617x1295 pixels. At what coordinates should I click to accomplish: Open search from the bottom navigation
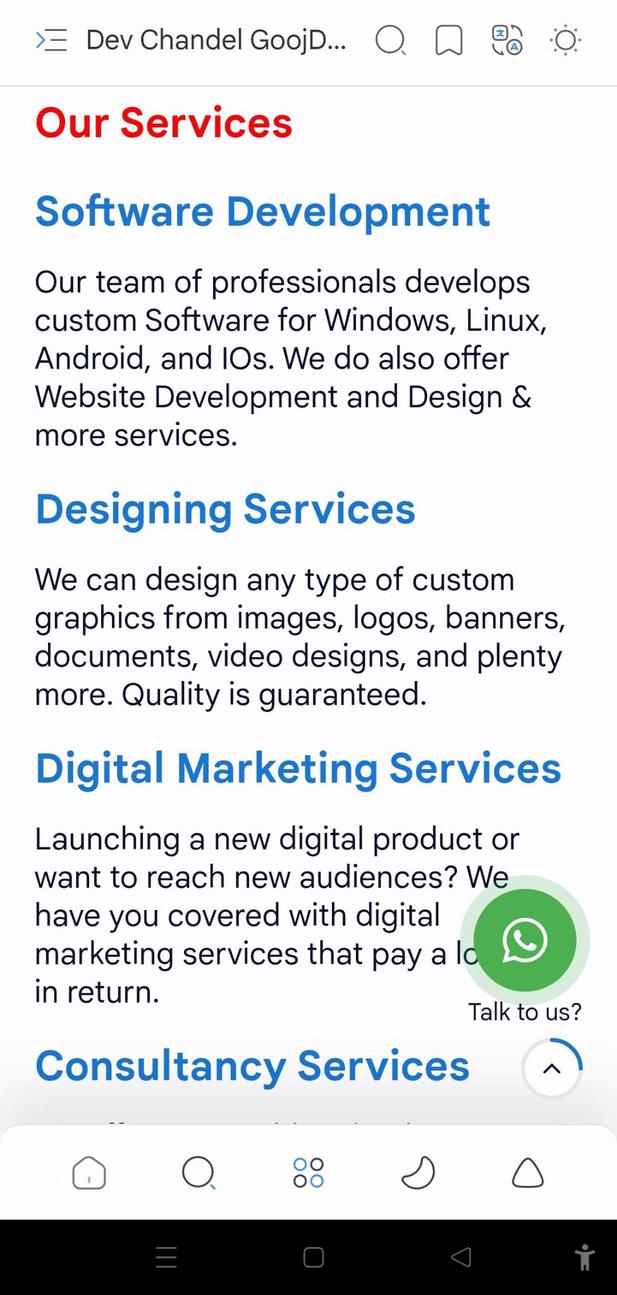198,1173
